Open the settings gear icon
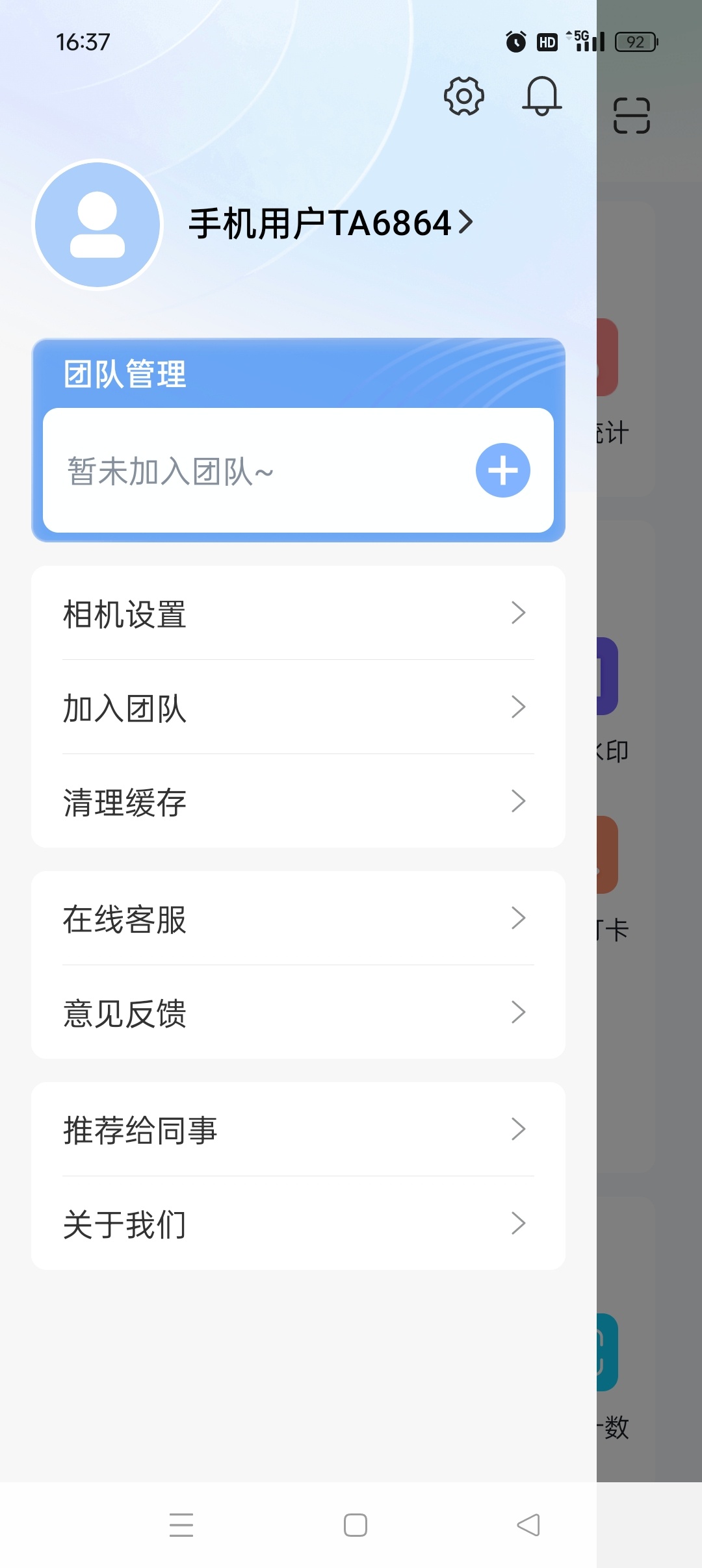Viewport: 702px width, 1568px height. 463,96
